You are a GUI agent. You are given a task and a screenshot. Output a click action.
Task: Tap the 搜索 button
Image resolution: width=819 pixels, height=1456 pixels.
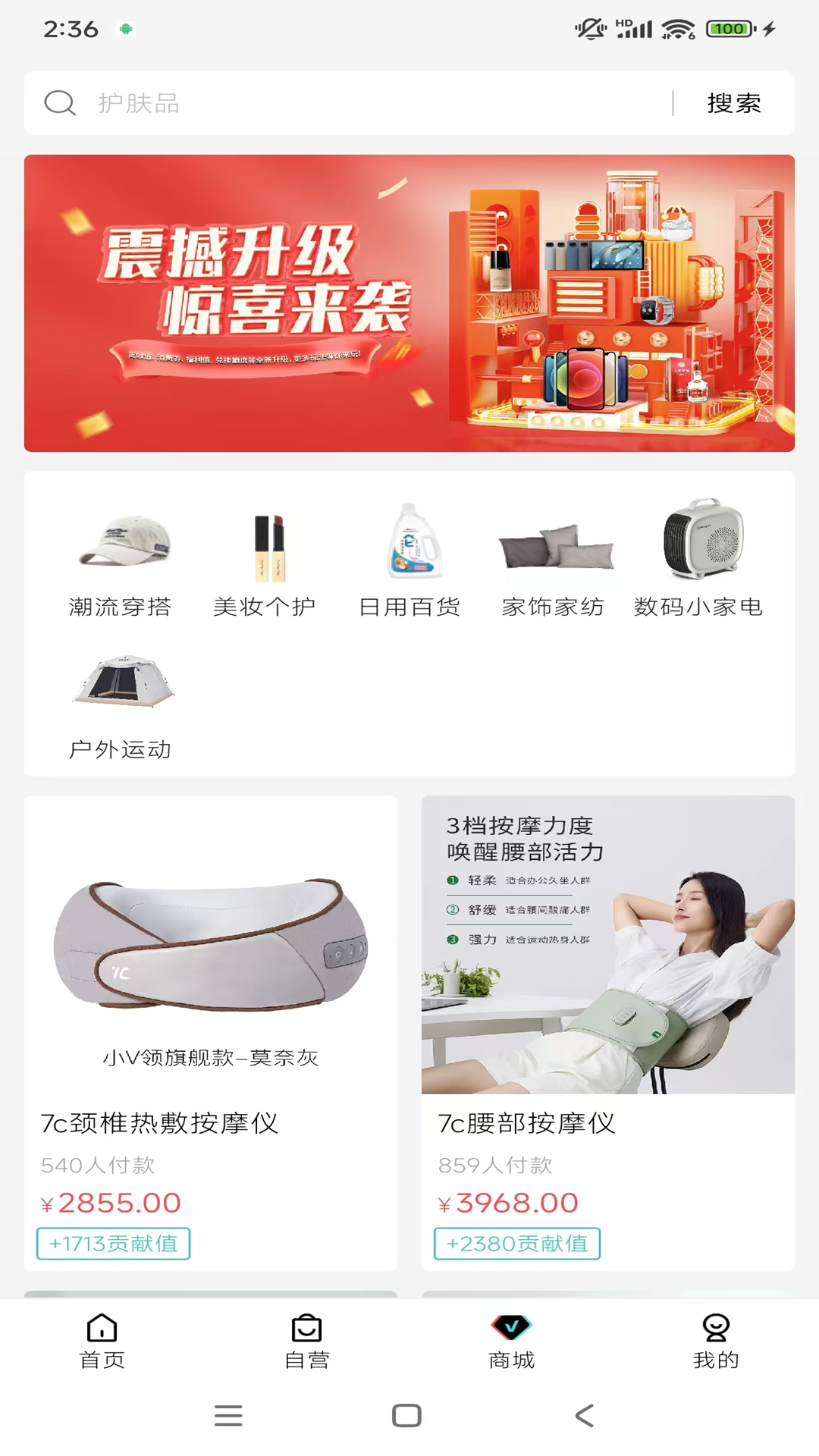733,103
